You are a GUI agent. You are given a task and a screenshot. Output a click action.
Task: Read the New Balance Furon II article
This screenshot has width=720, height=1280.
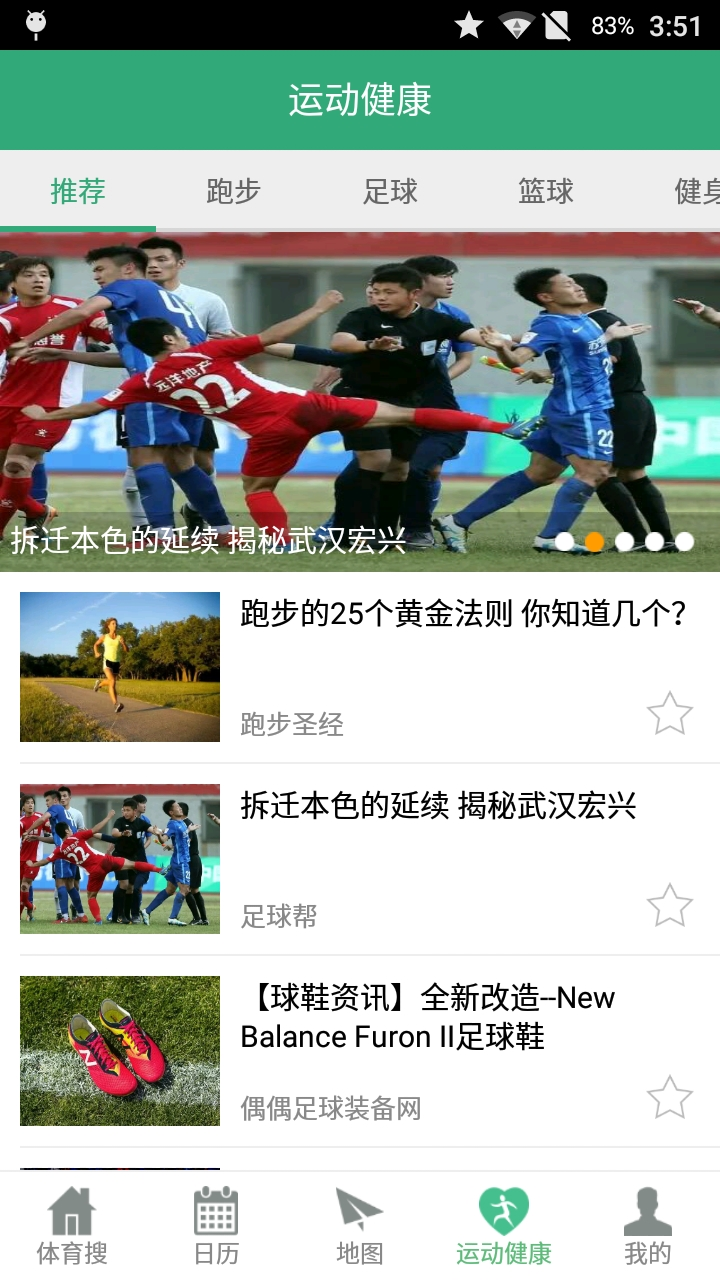click(x=428, y=1017)
